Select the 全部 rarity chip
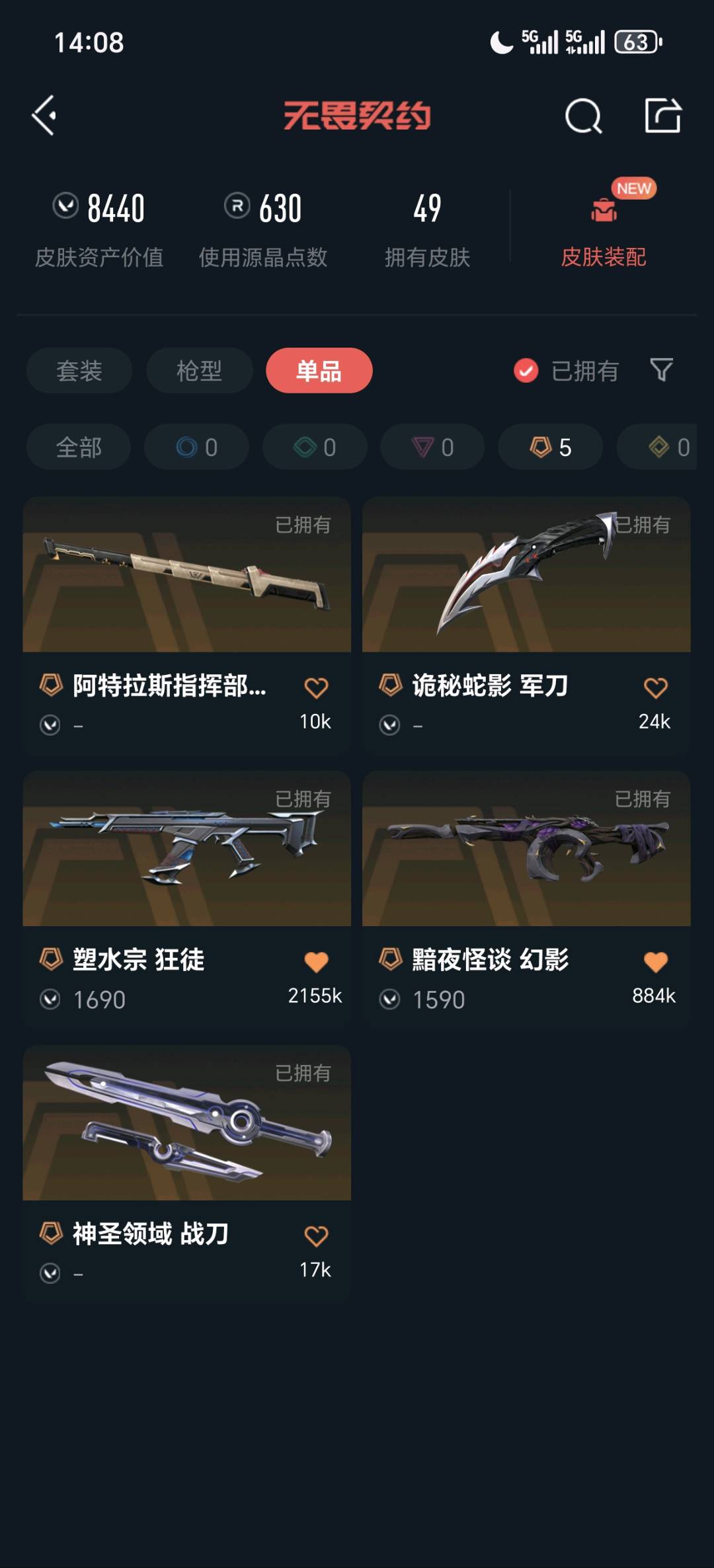 tap(79, 448)
